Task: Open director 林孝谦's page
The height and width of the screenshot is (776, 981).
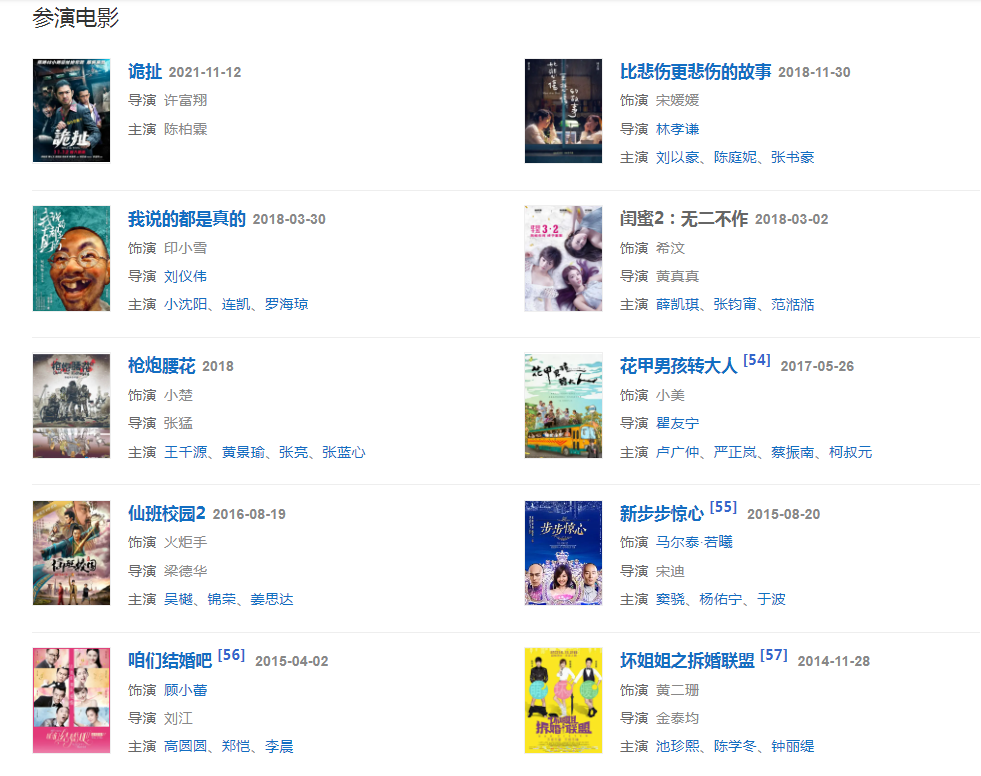Action: 677,129
